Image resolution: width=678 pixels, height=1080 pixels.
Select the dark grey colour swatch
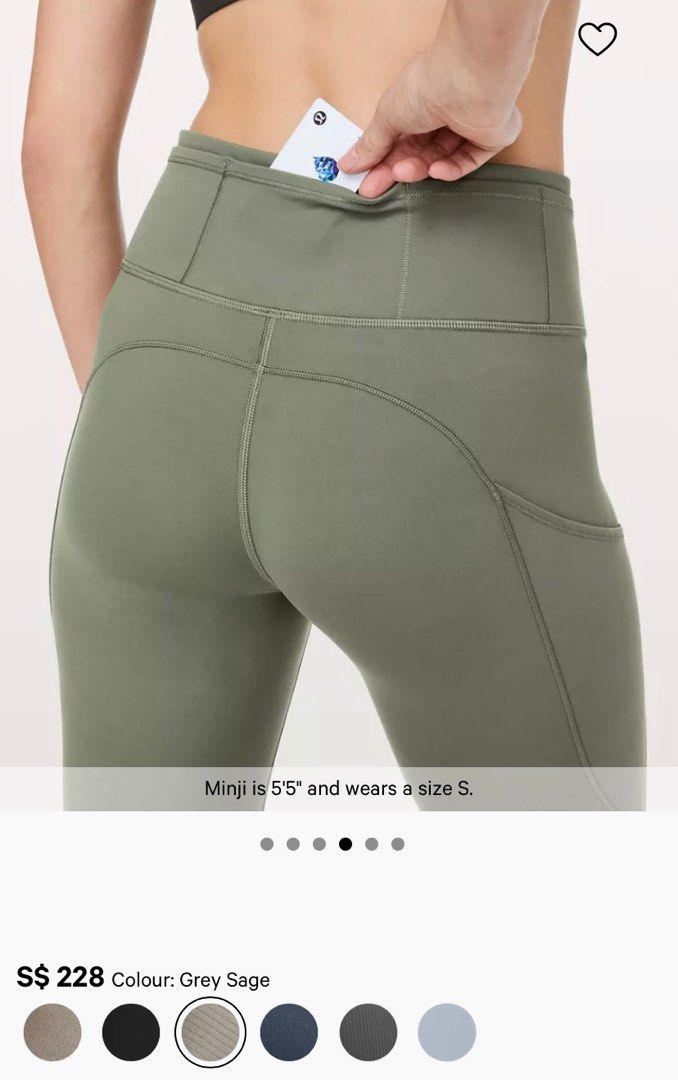click(x=368, y=1032)
